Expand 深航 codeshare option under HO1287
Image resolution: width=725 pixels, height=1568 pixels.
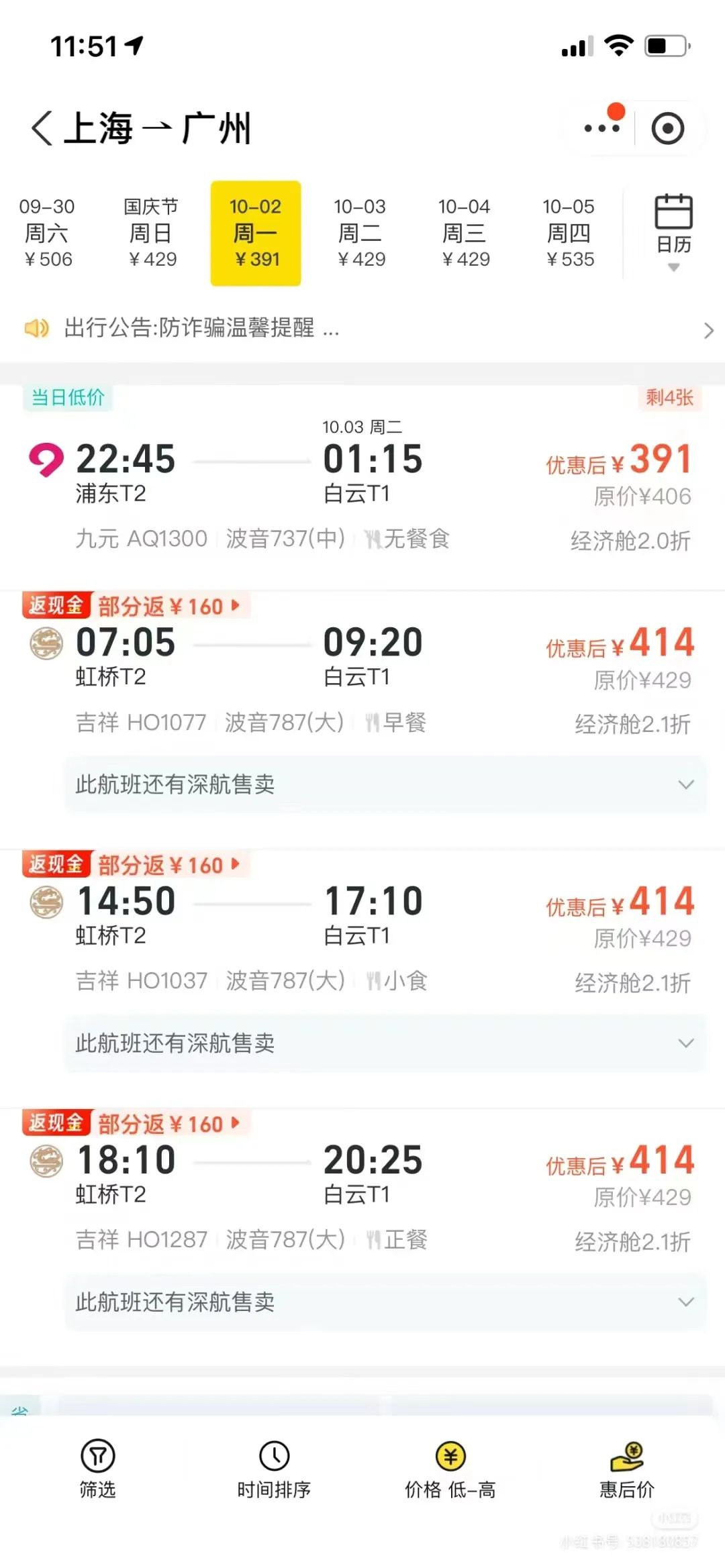tap(385, 1302)
